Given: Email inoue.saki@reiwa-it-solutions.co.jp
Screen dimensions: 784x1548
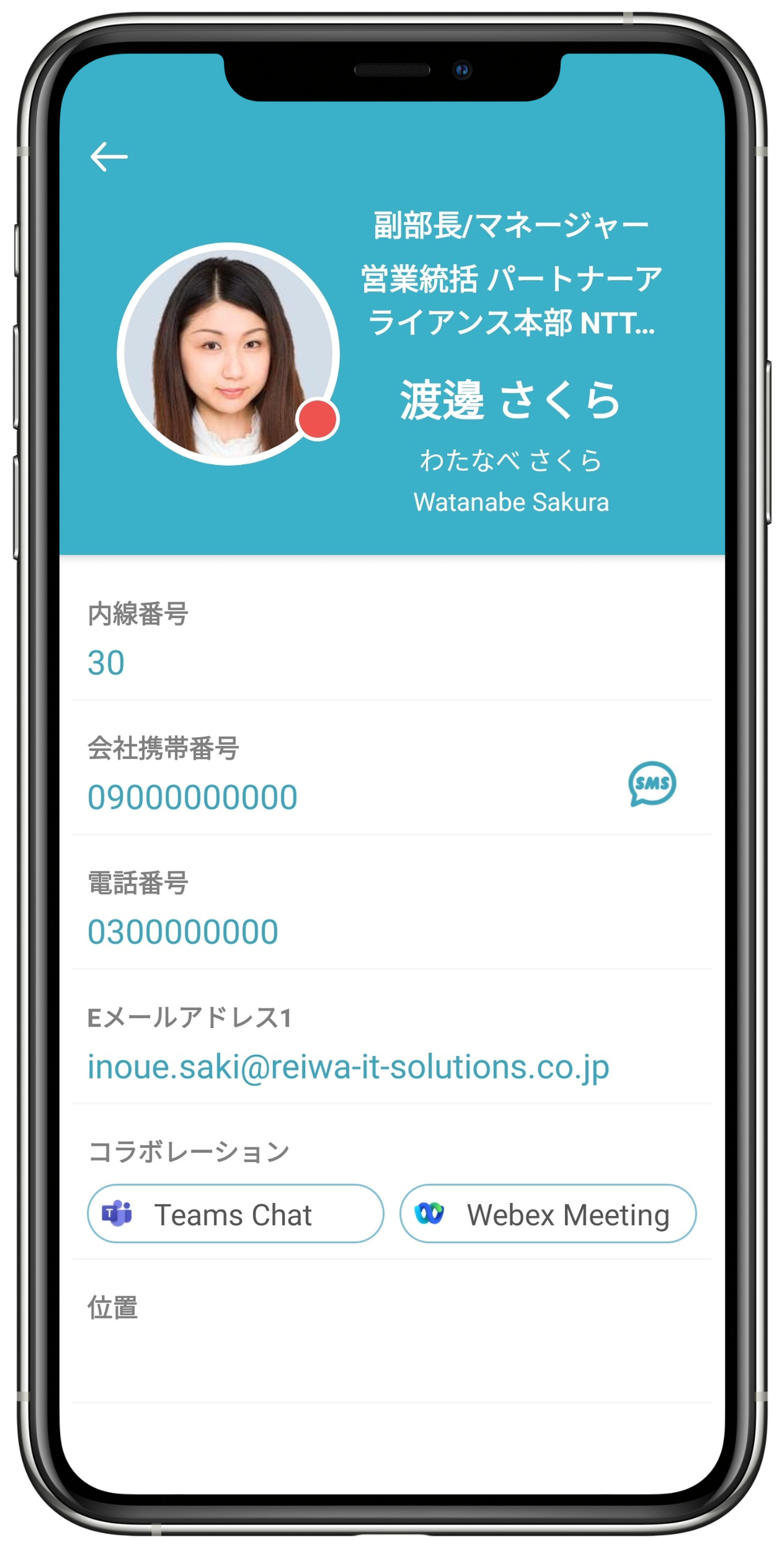Looking at the screenshot, I should point(348,1067).
